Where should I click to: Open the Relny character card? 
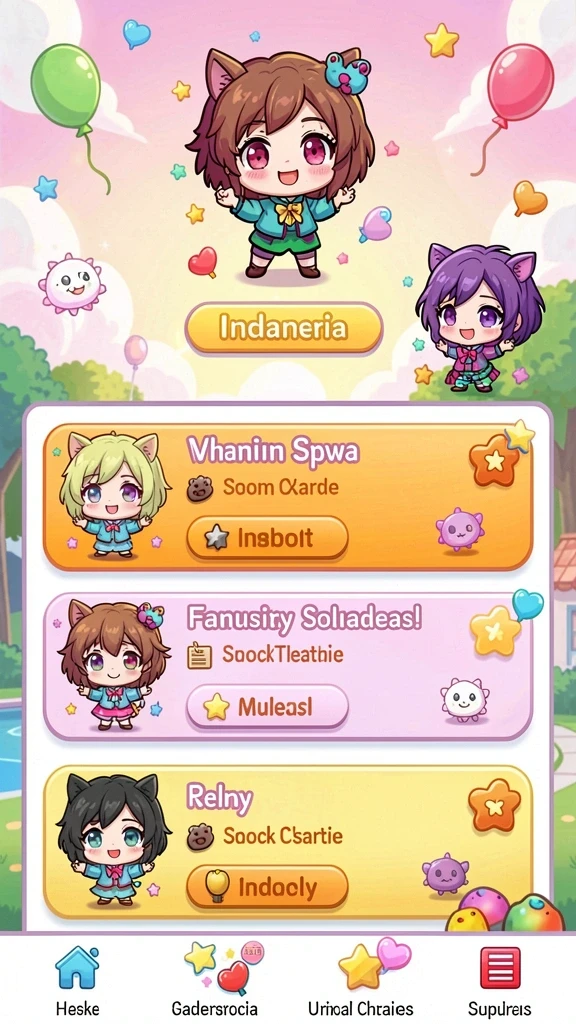click(288, 842)
